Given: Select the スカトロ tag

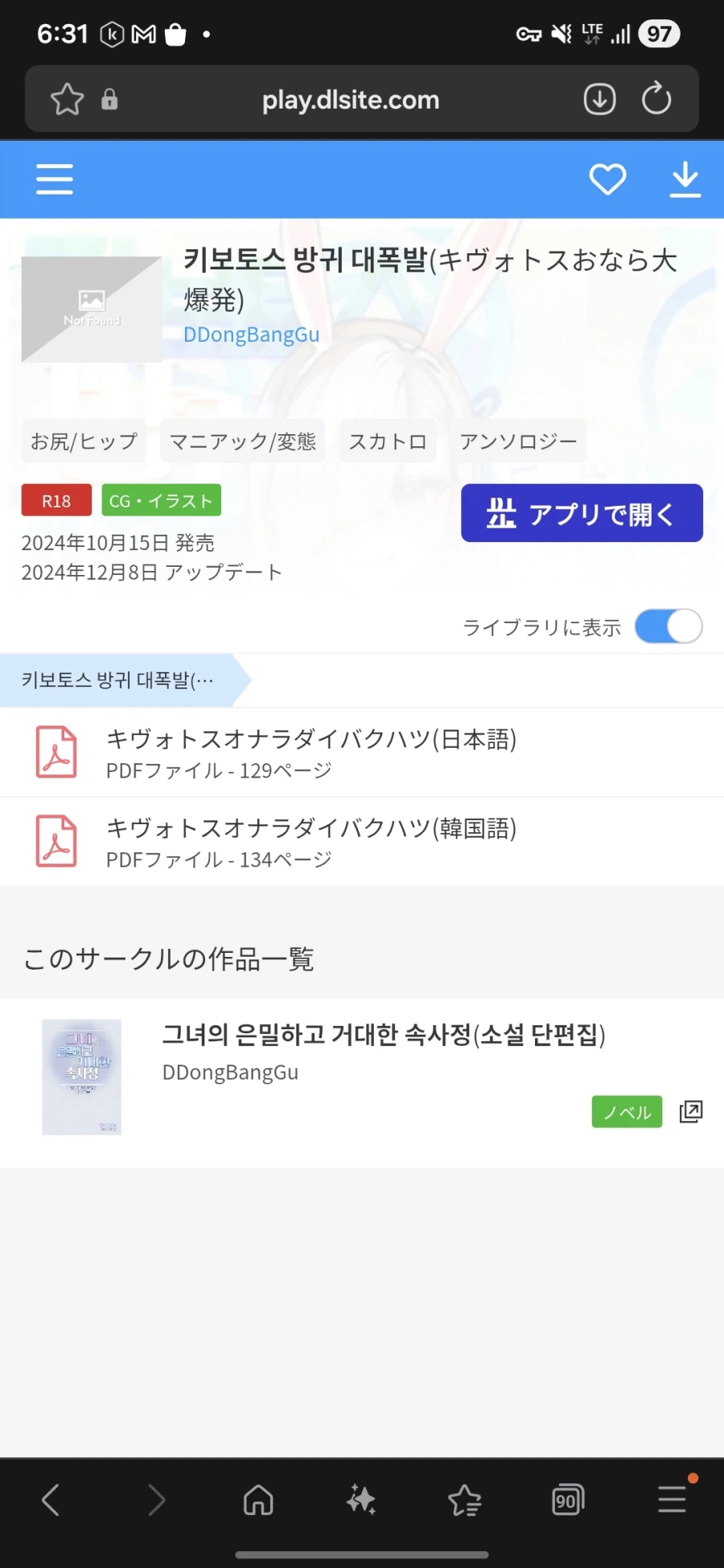Looking at the screenshot, I should (x=388, y=441).
